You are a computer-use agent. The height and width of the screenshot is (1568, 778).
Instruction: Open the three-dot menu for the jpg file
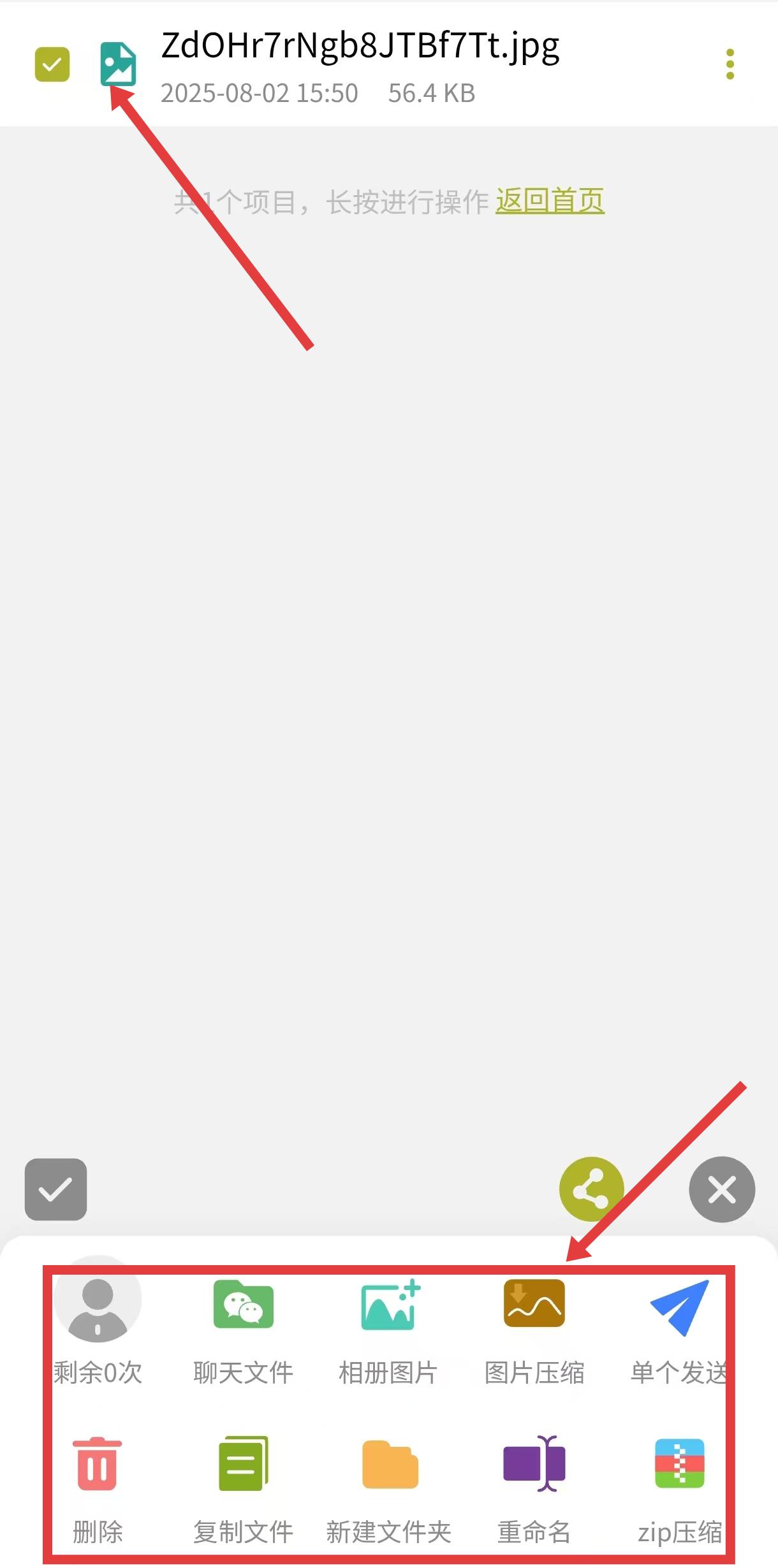(x=730, y=64)
